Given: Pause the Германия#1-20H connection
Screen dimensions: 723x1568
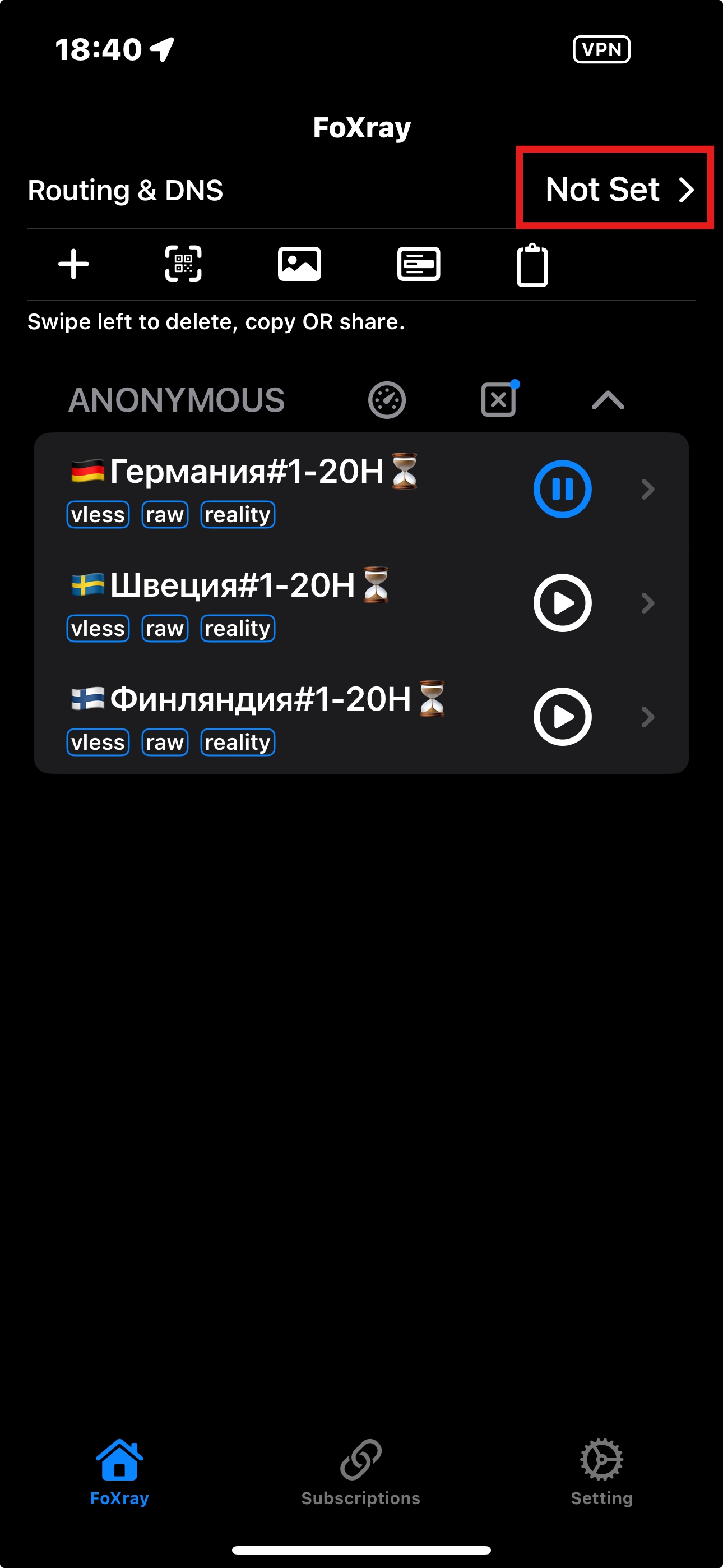Looking at the screenshot, I should (562, 489).
